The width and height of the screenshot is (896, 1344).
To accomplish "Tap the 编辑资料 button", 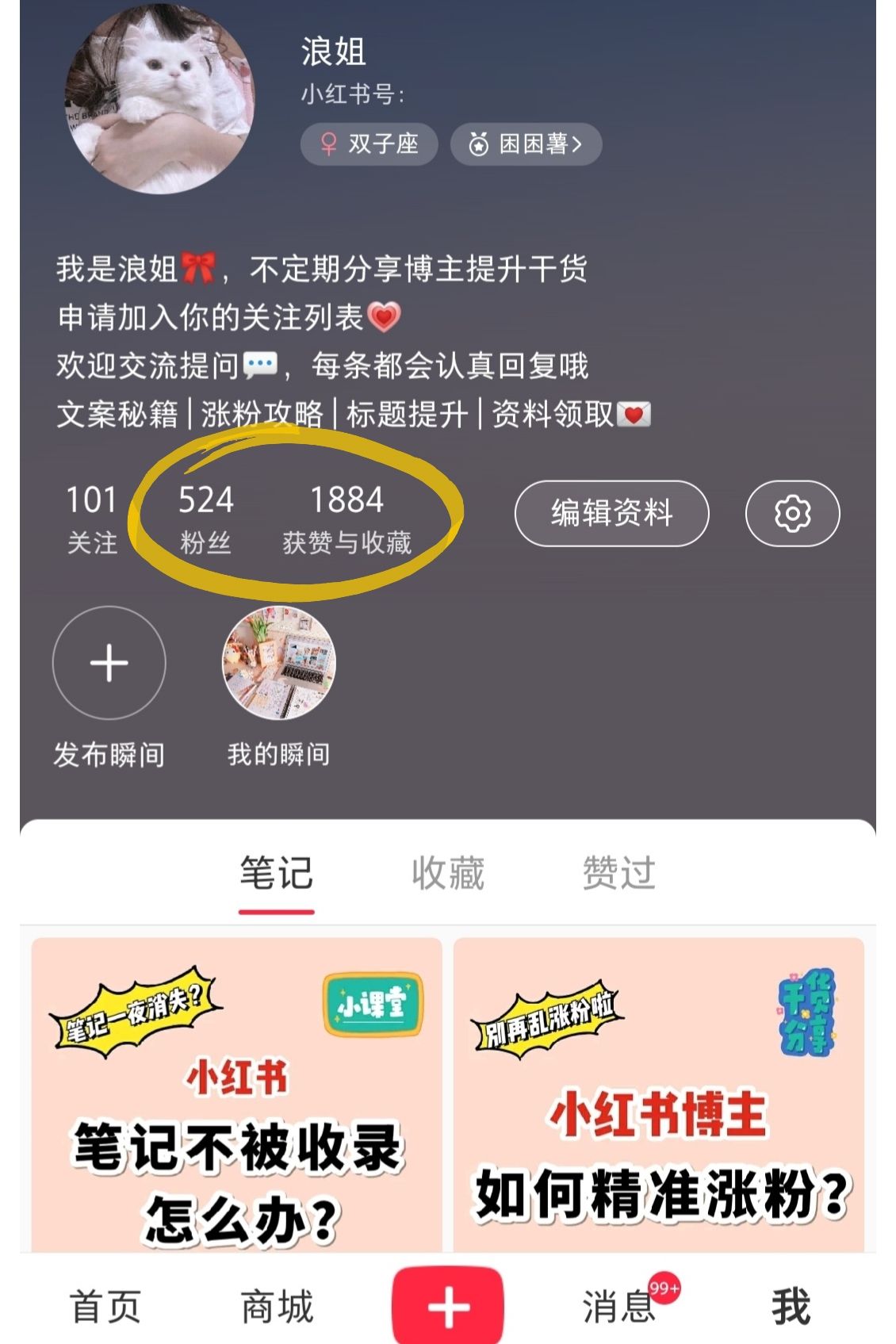I will [611, 514].
